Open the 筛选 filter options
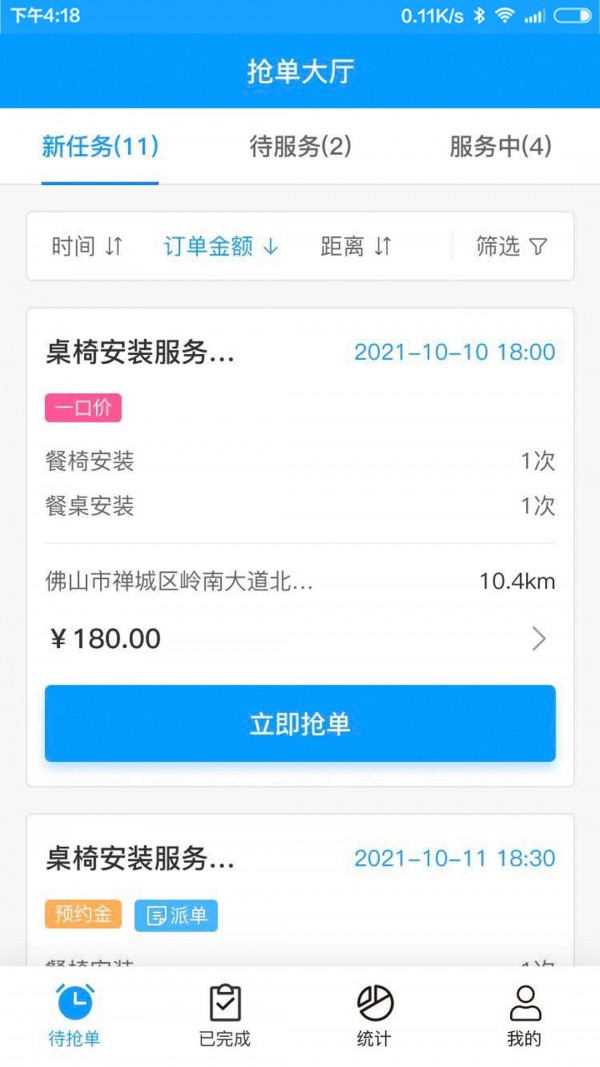Screen dimensions: 600x1067 pyautogui.click(x=512, y=246)
